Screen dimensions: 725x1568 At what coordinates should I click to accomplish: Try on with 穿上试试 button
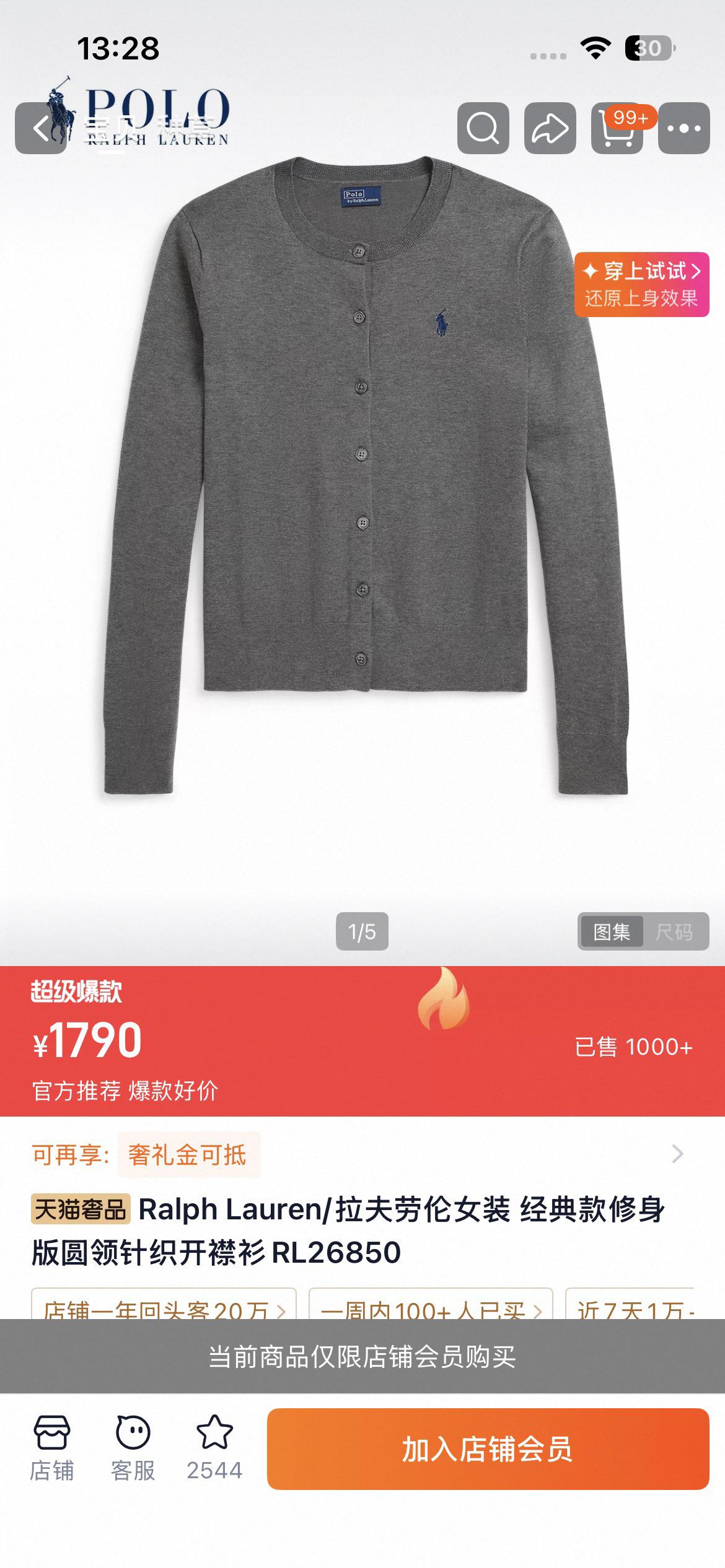point(642,285)
